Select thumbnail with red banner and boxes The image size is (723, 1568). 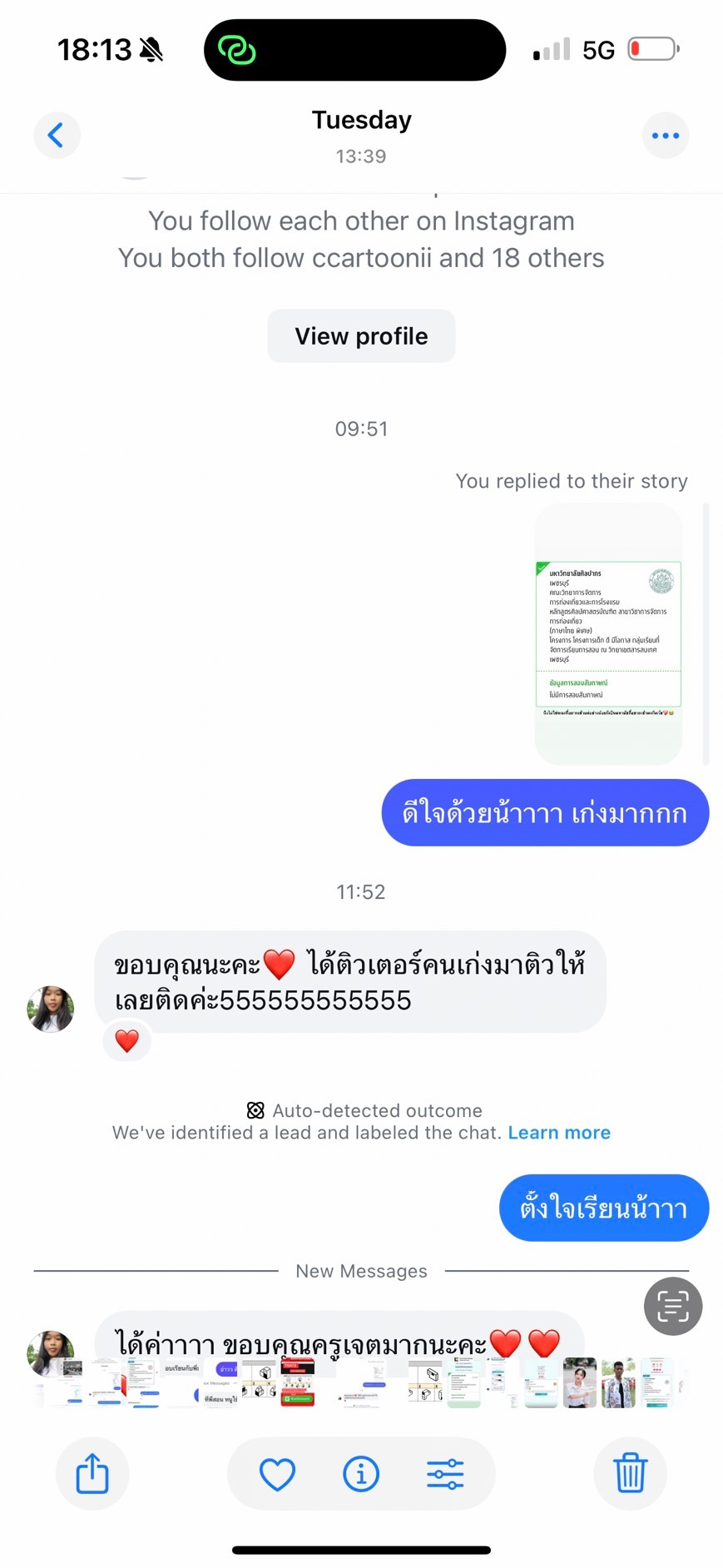(x=298, y=1383)
